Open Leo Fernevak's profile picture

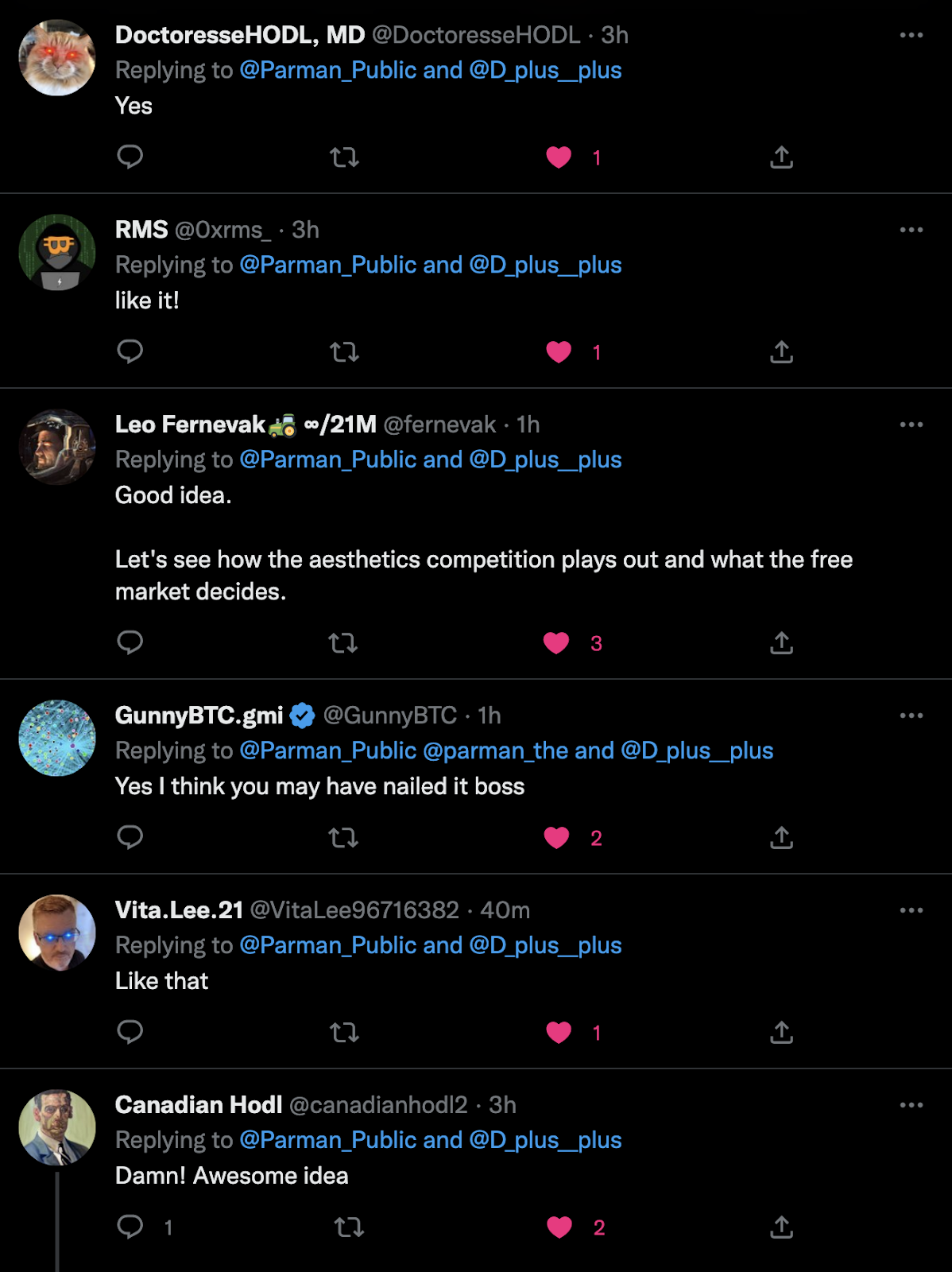tap(57, 447)
